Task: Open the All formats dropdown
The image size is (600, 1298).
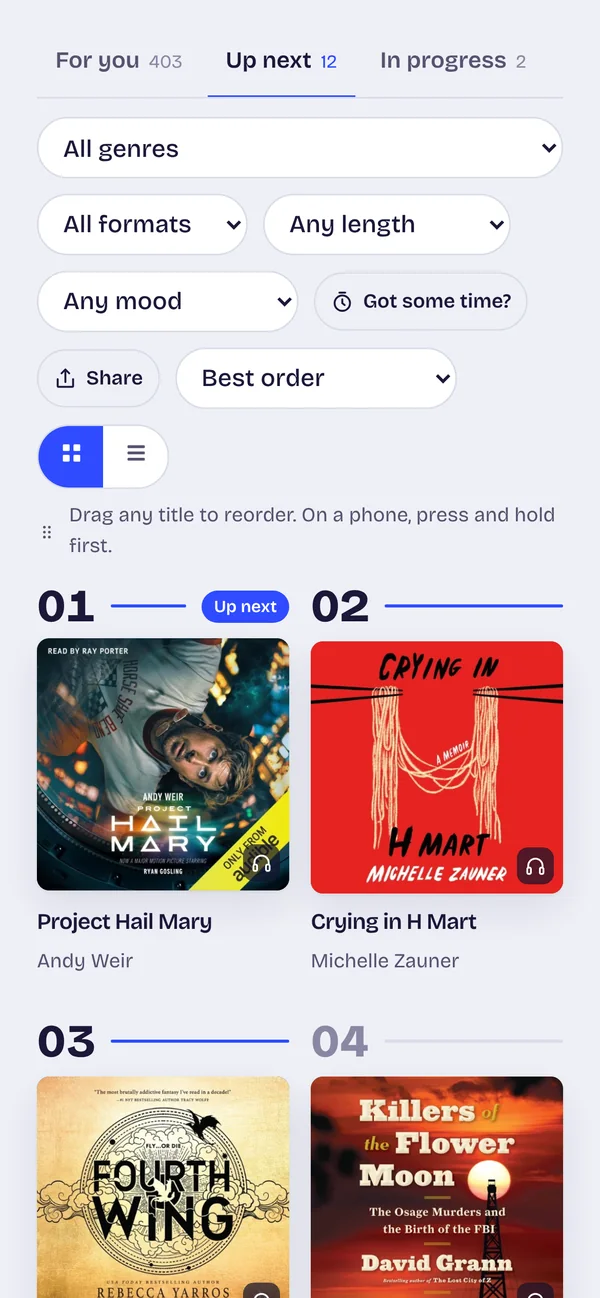Action: tap(142, 224)
